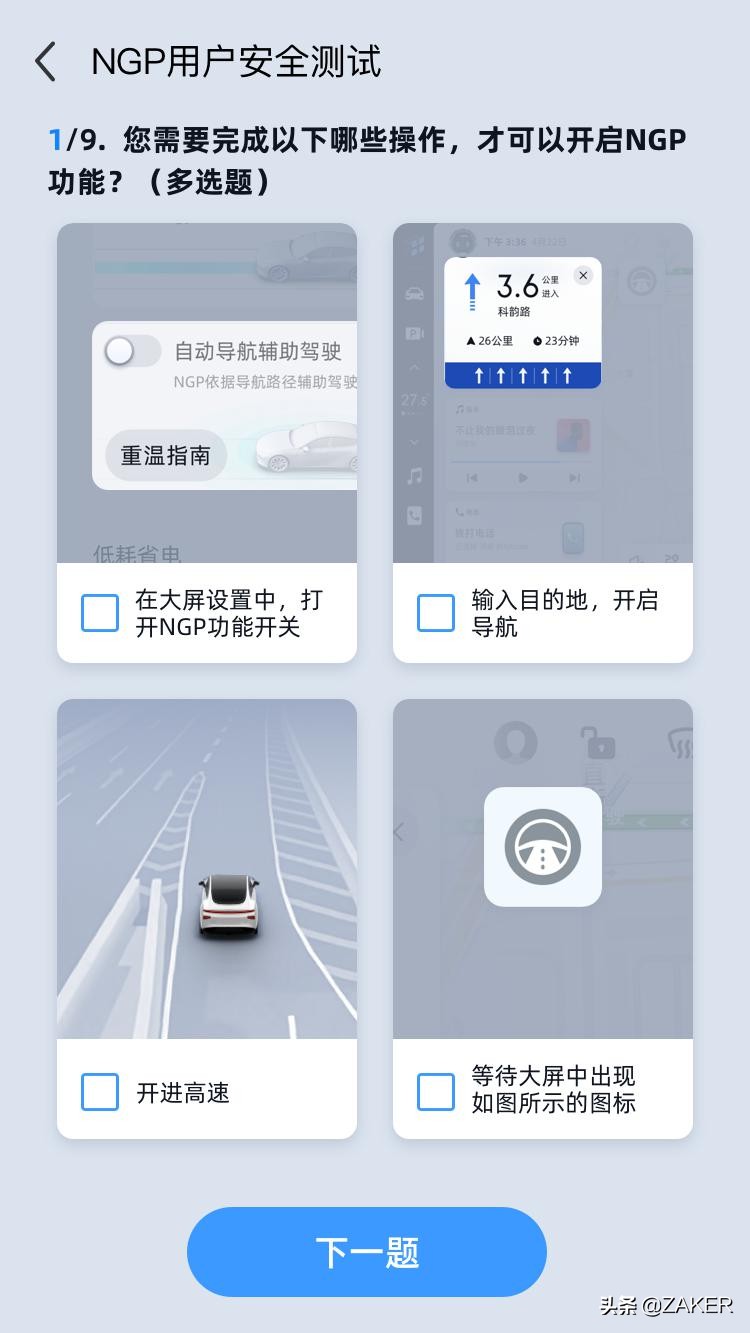
Task: Click the parking P icon in the sidebar
Action: coord(413,333)
